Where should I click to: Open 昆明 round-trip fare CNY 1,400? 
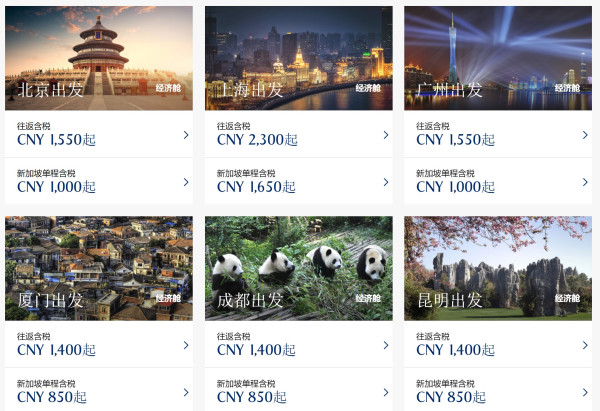497,344
